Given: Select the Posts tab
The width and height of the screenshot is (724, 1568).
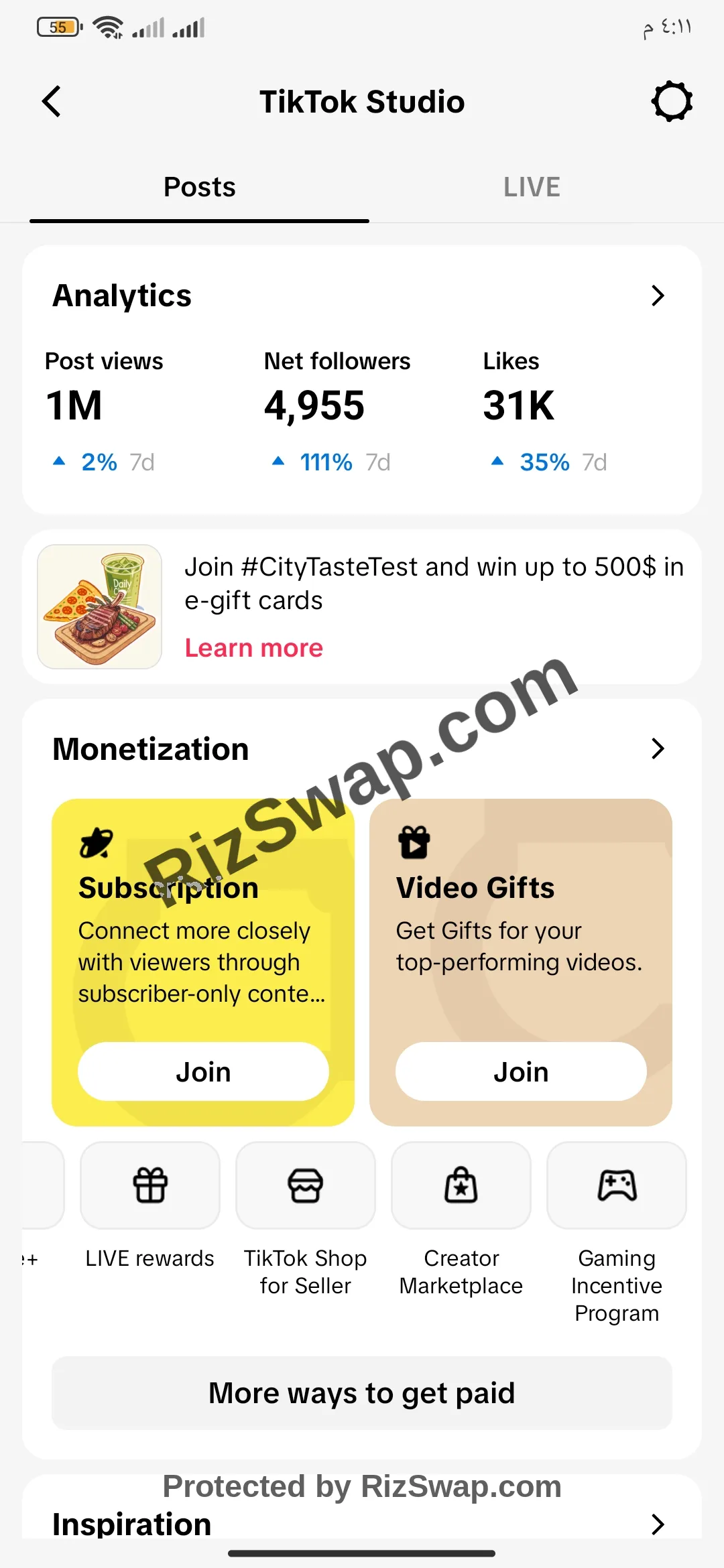Looking at the screenshot, I should [x=200, y=187].
